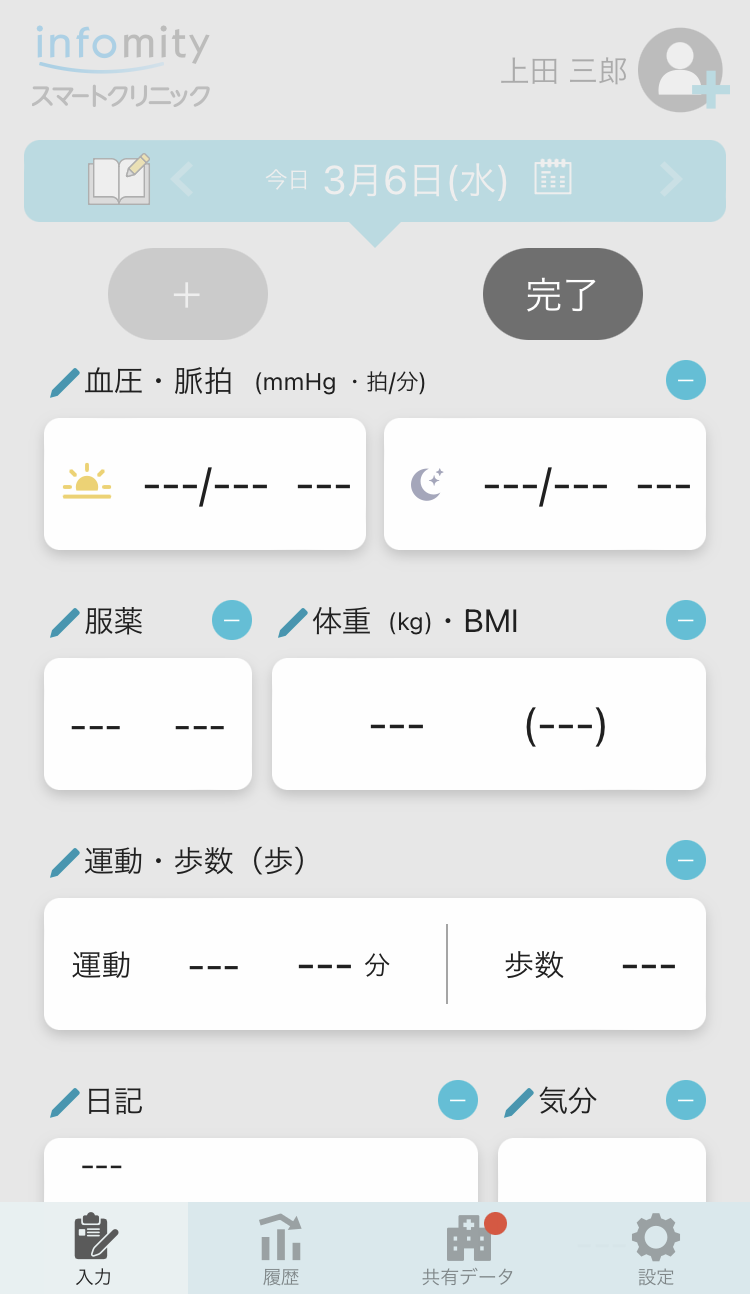Open the diary notebook icon
The height and width of the screenshot is (1294, 750).
tap(119, 180)
